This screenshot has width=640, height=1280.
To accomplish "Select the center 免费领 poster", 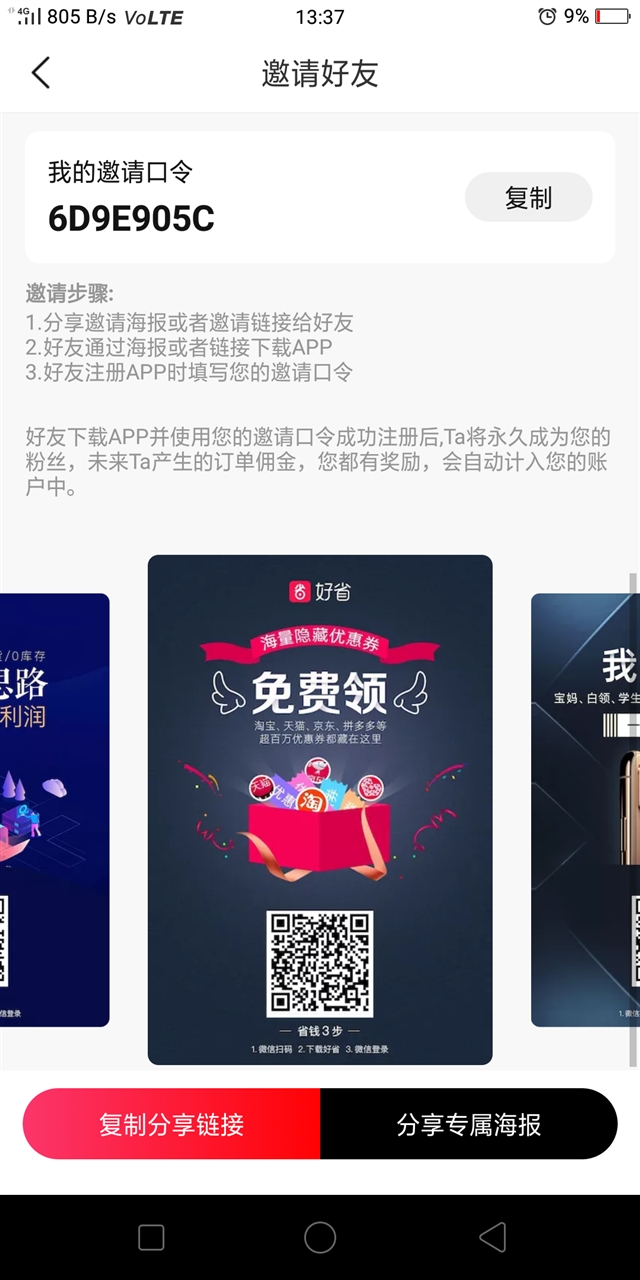I will pos(320,810).
